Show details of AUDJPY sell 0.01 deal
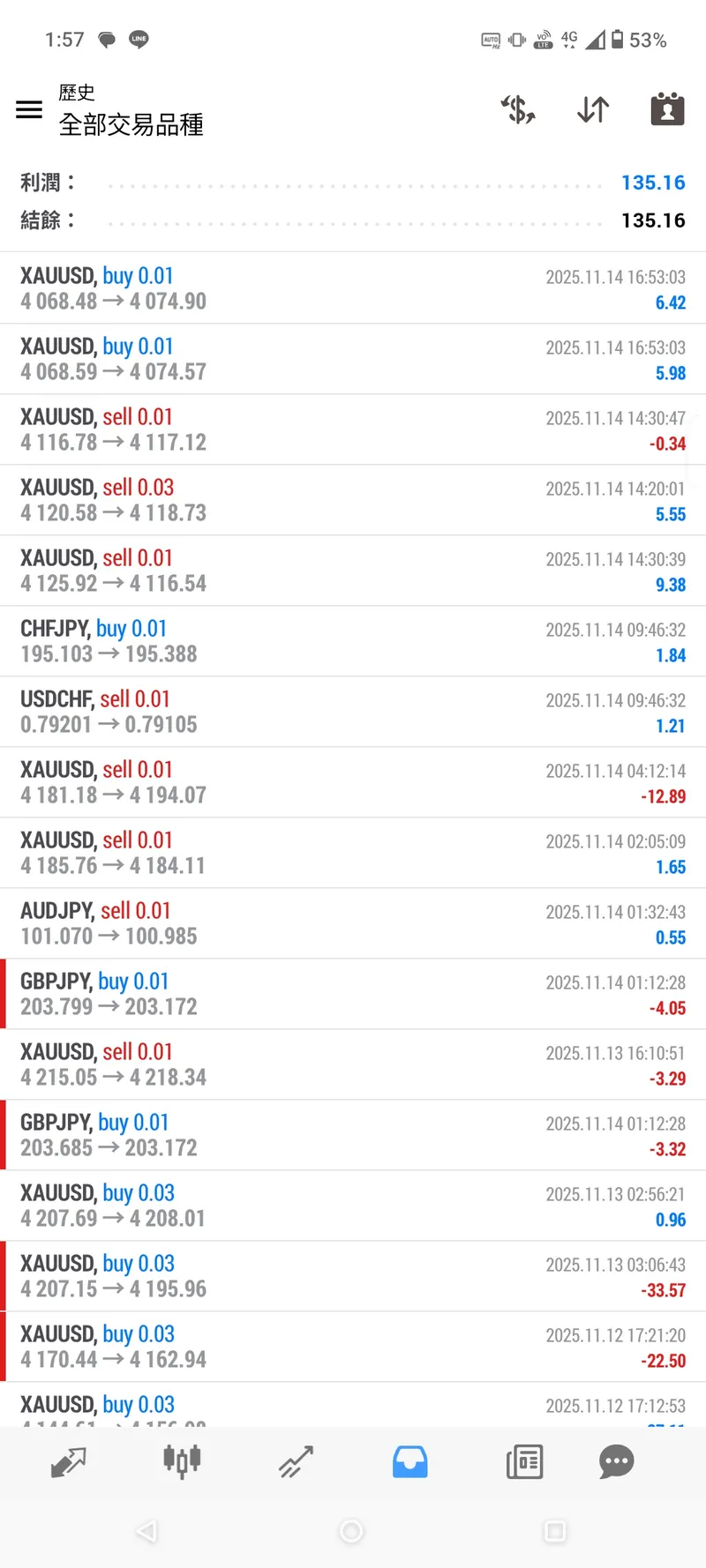The image size is (706, 1568). click(x=353, y=923)
